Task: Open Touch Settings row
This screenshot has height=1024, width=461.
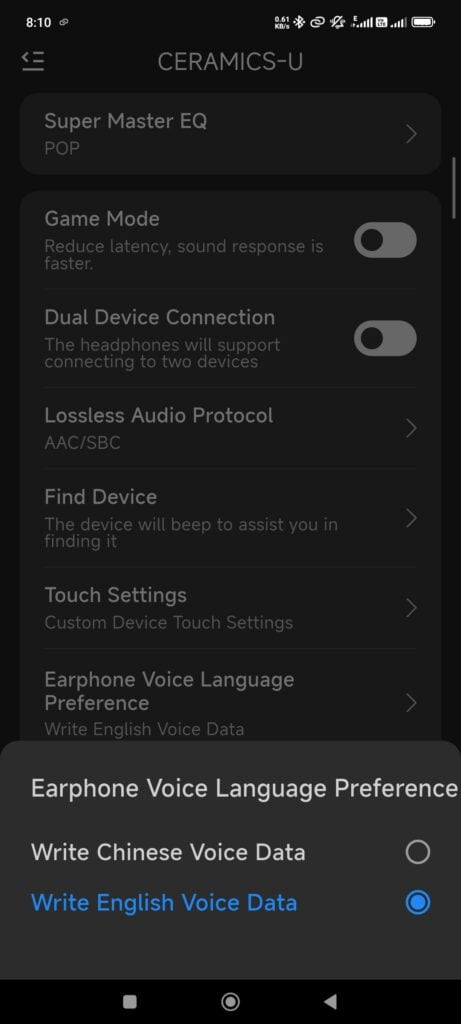Action: pos(230,608)
